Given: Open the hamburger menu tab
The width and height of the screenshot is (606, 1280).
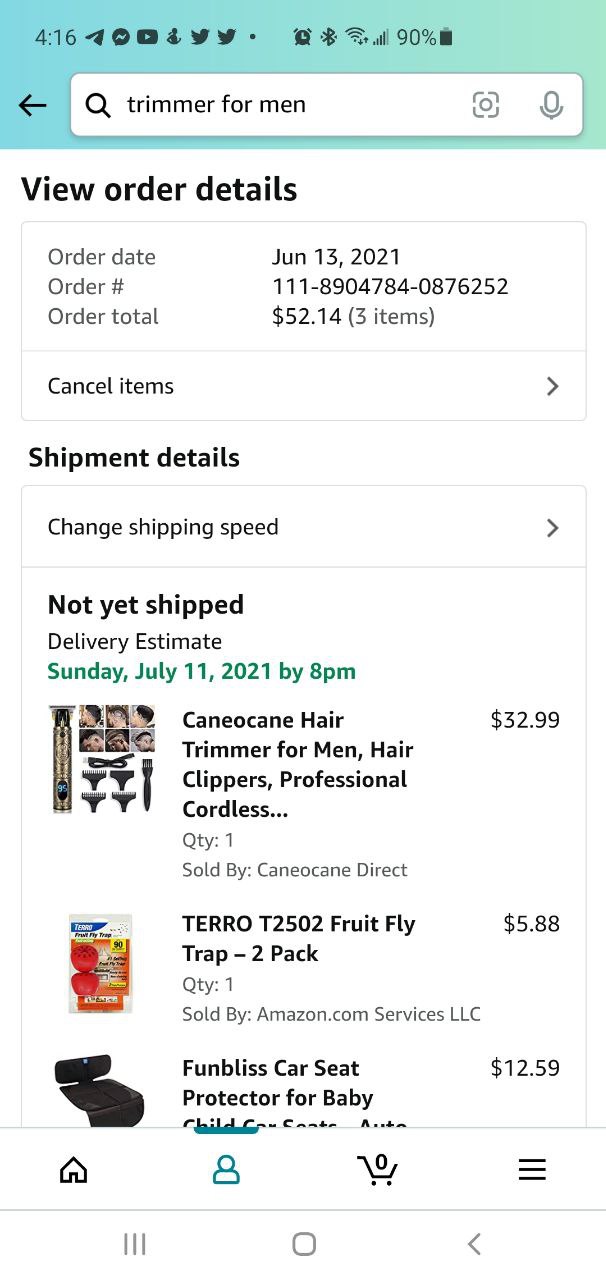Looking at the screenshot, I should [532, 1169].
